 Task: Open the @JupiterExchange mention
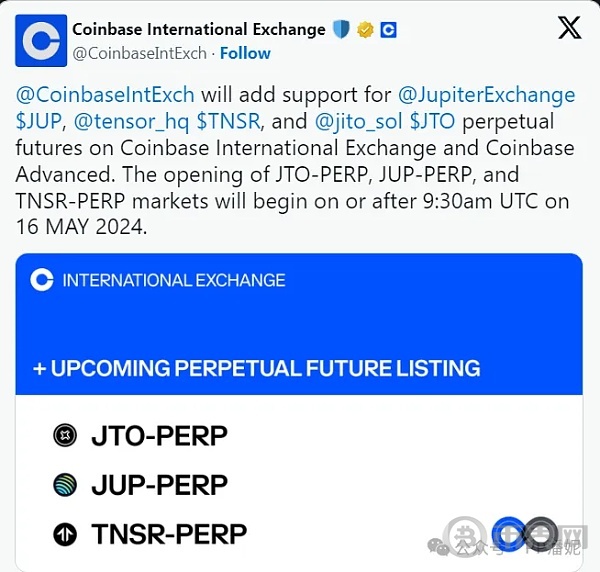coord(487,95)
